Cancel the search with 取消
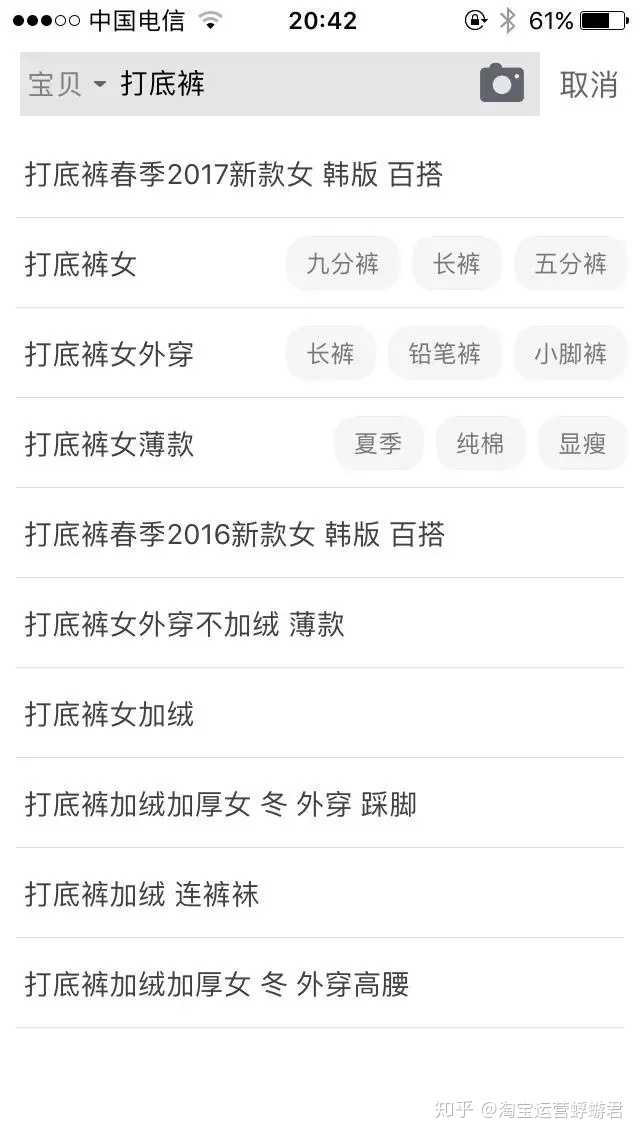Viewport: 640px width, 1136px height. point(588,85)
